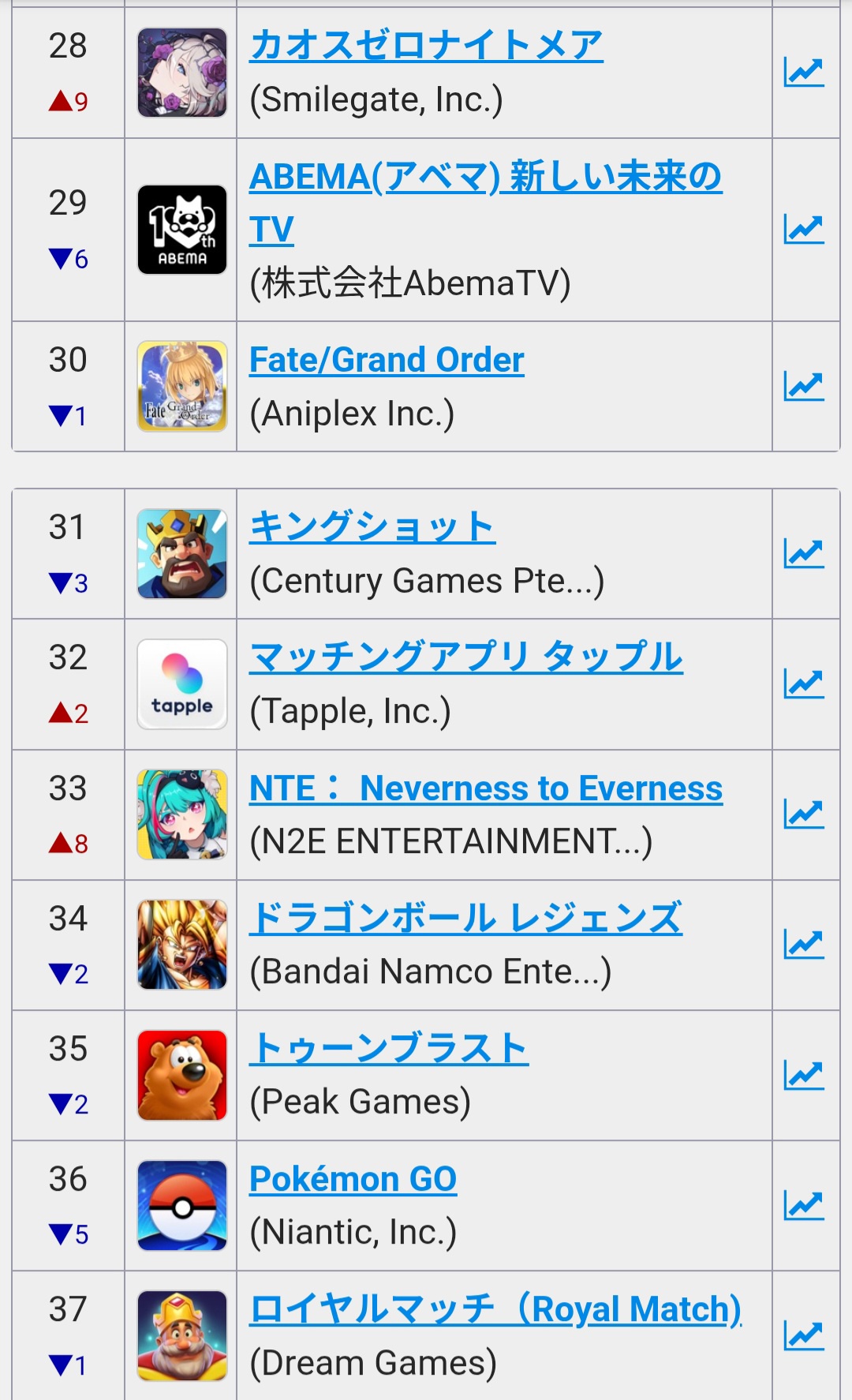Viewport: 852px width, 1400px height.
Task: Open the キングショット app link
Action: (x=372, y=527)
